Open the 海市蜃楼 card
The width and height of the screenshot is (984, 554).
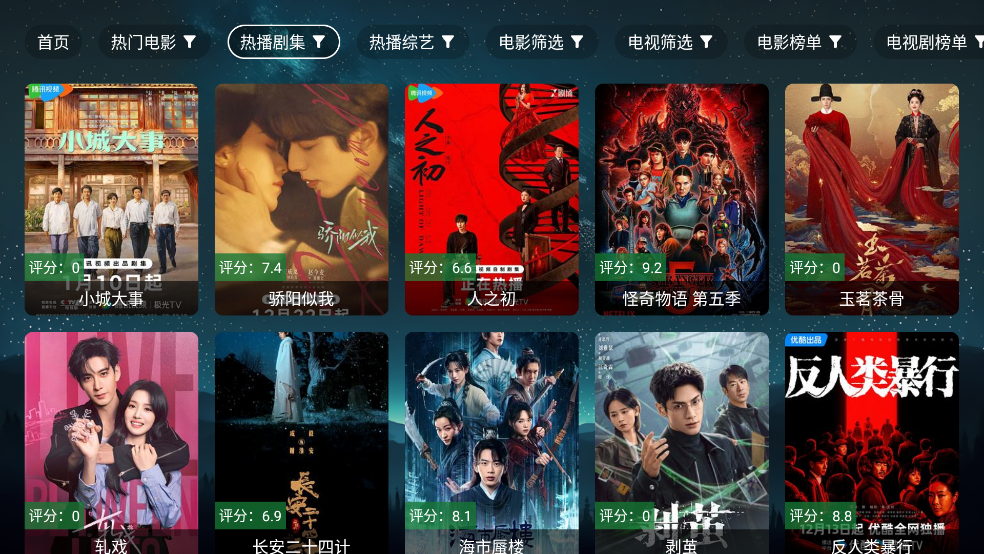(x=491, y=442)
